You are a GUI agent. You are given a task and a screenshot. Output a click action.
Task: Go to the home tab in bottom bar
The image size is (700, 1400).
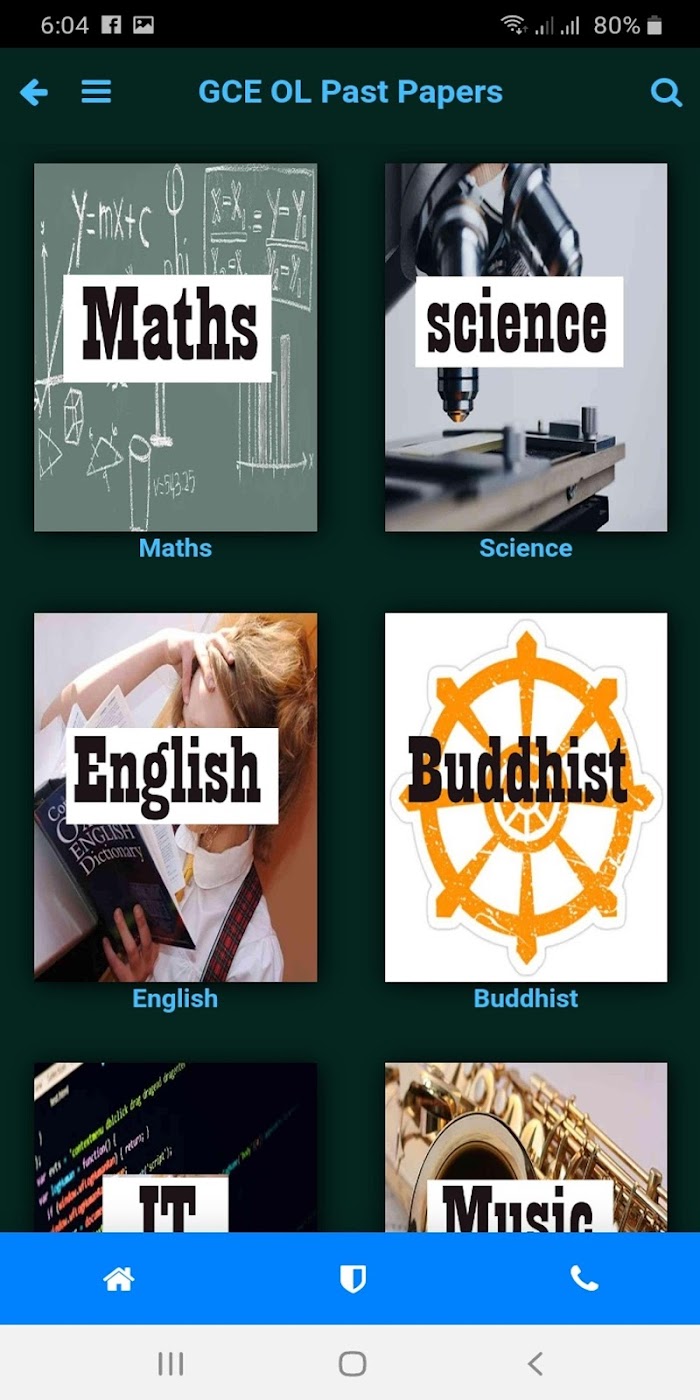[119, 1278]
